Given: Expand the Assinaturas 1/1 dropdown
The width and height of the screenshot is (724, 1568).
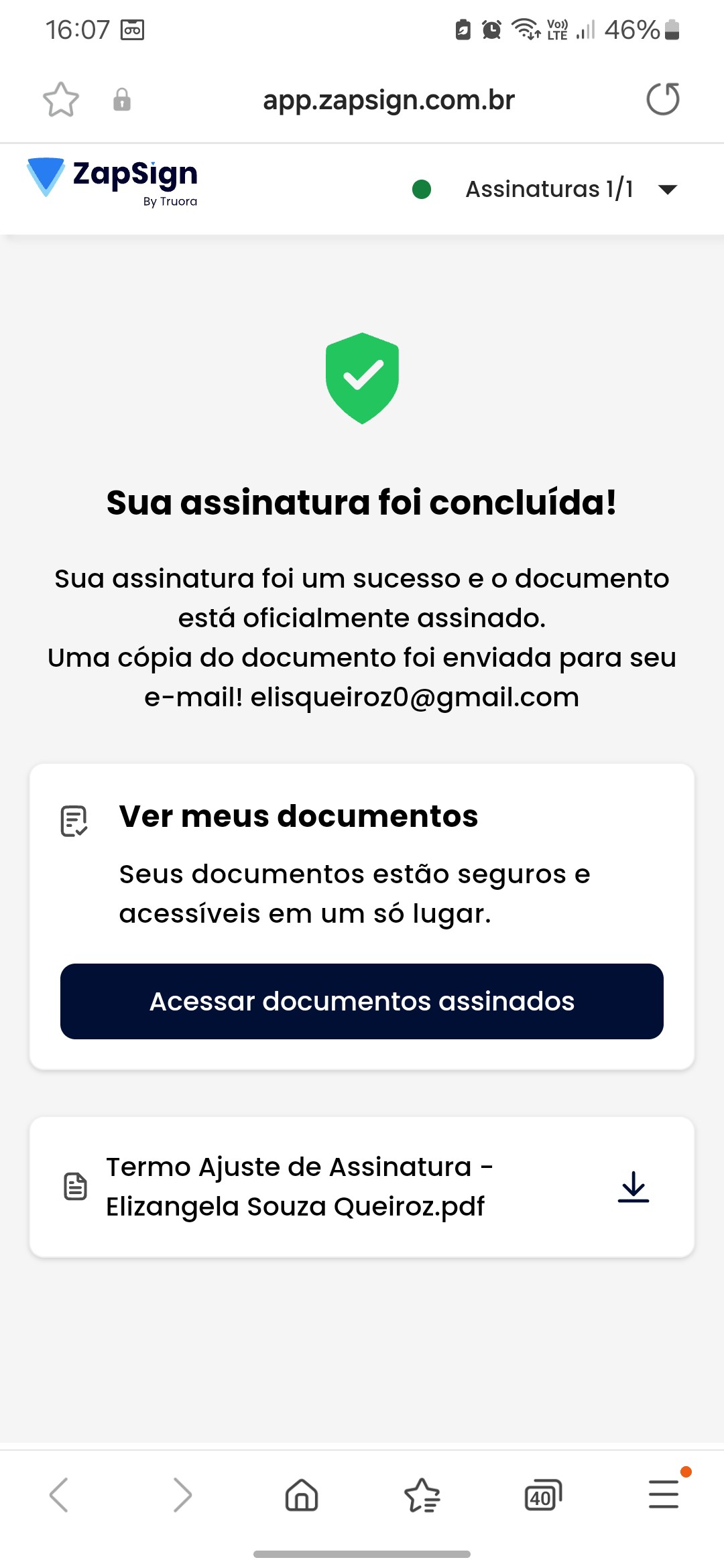Looking at the screenshot, I should click(667, 190).
